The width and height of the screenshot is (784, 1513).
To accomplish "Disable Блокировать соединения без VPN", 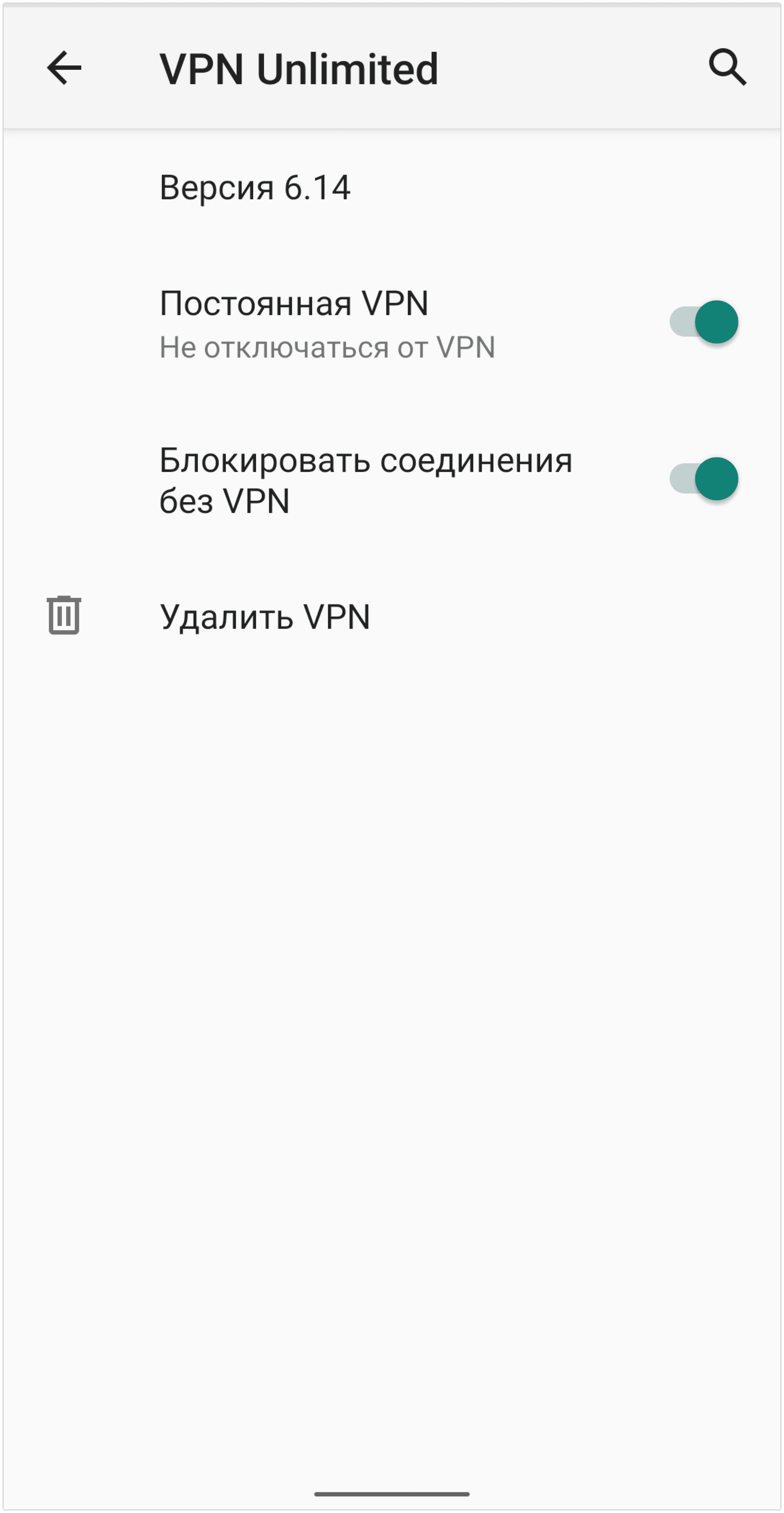I will [703, 479].
